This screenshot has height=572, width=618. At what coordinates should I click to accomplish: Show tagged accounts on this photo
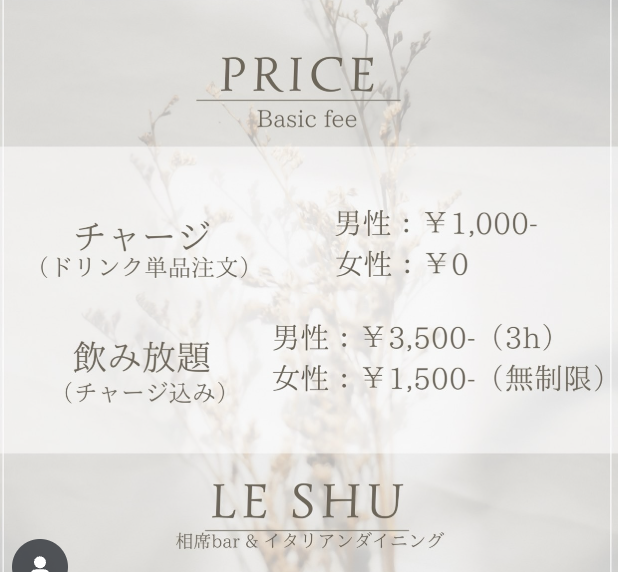tap(39, 560)
